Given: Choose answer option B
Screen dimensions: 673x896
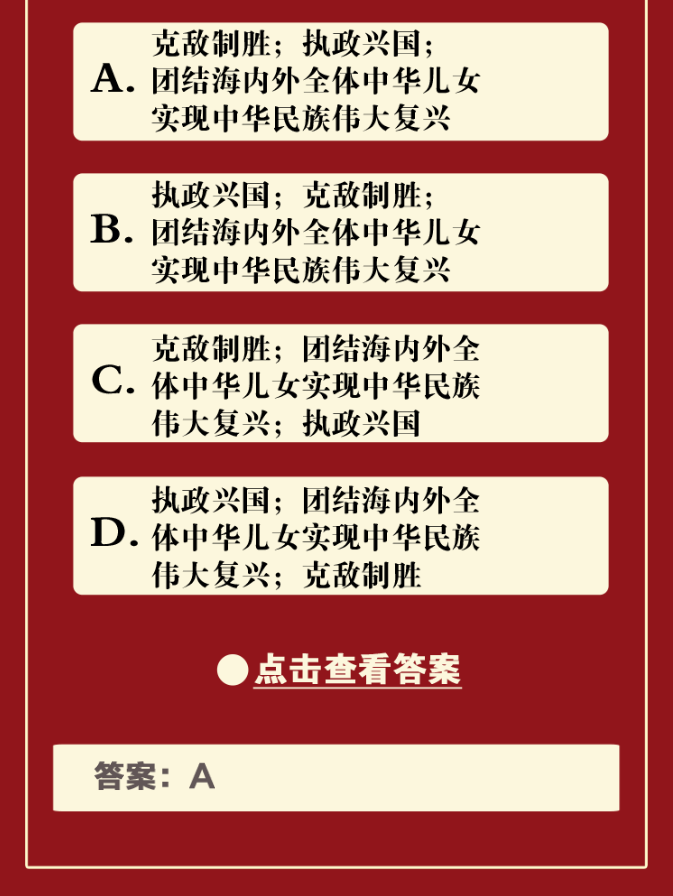Looking at the screenshot, I should 340,232.
